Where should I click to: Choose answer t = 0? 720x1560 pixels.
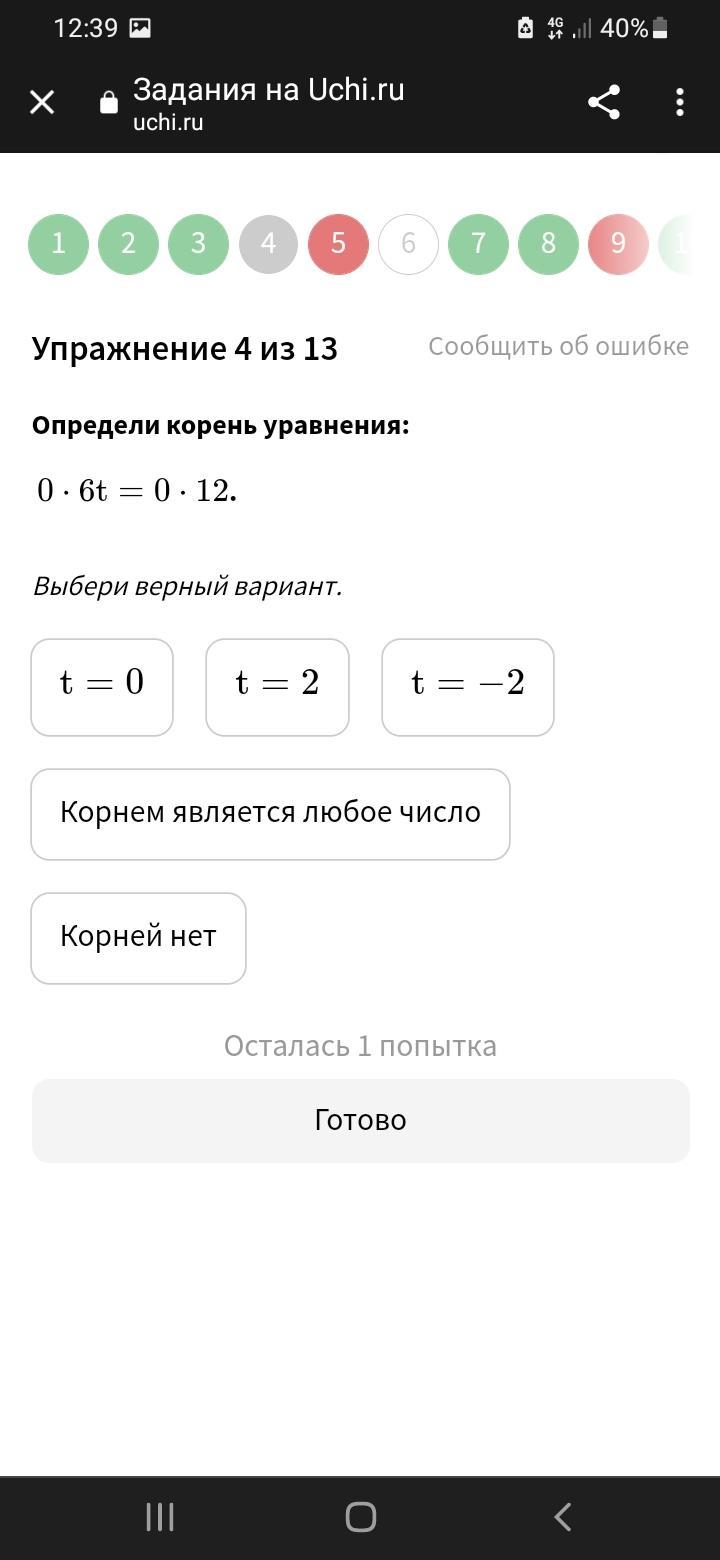point(102,687)
